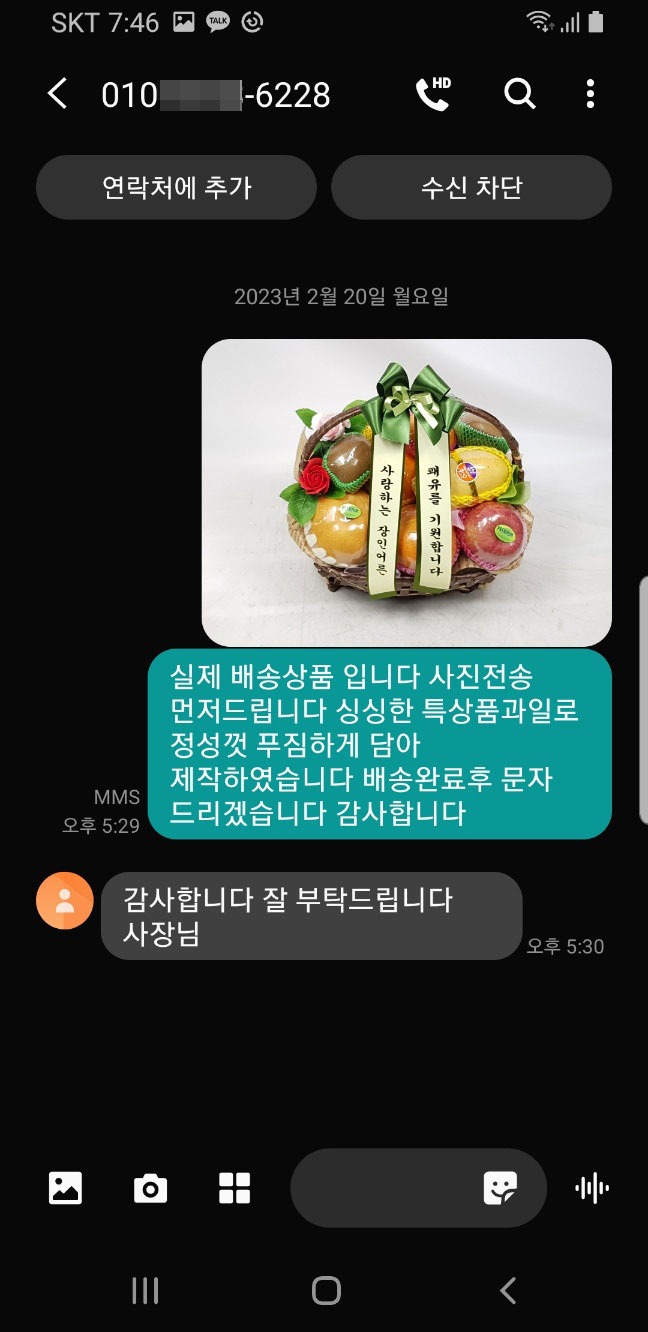Go to the home screen
The width and height of the screenshot is (648, 1332).
coord(326,1291)
